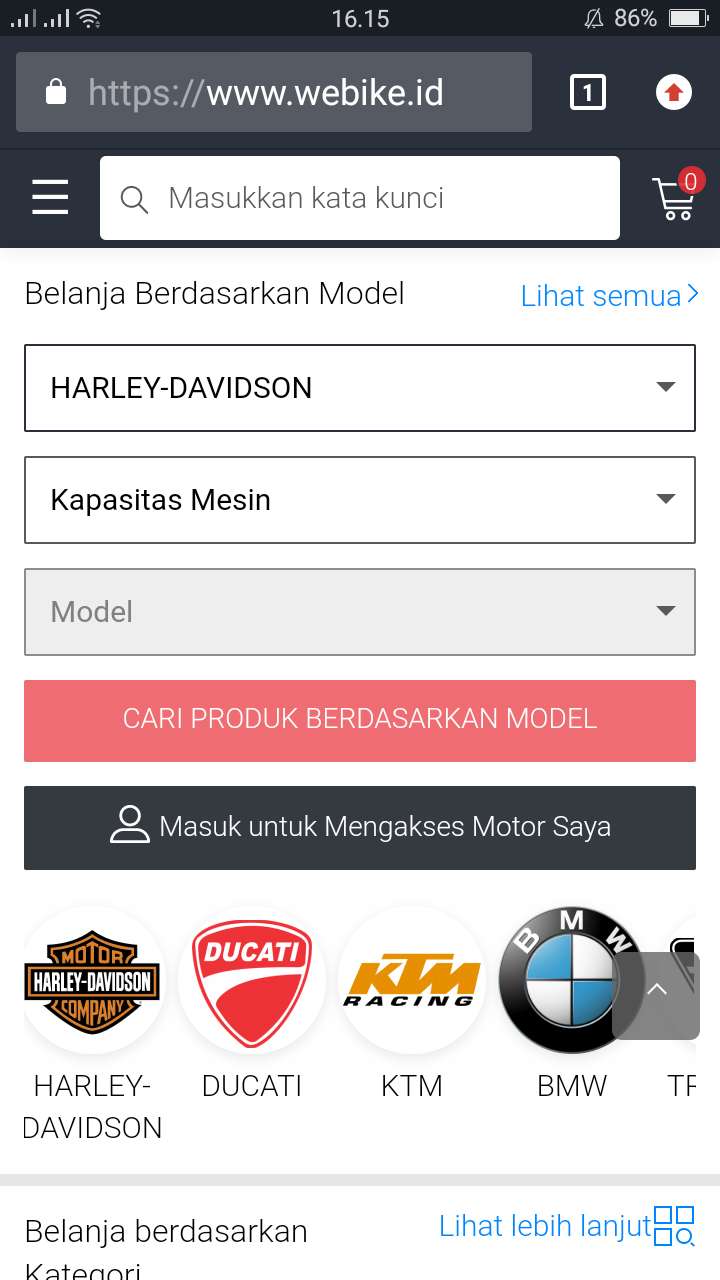The image size is (720, 1280).
Task: Tap Masuk untuk Mengakses Motor Saya
Action: [360, 827]
